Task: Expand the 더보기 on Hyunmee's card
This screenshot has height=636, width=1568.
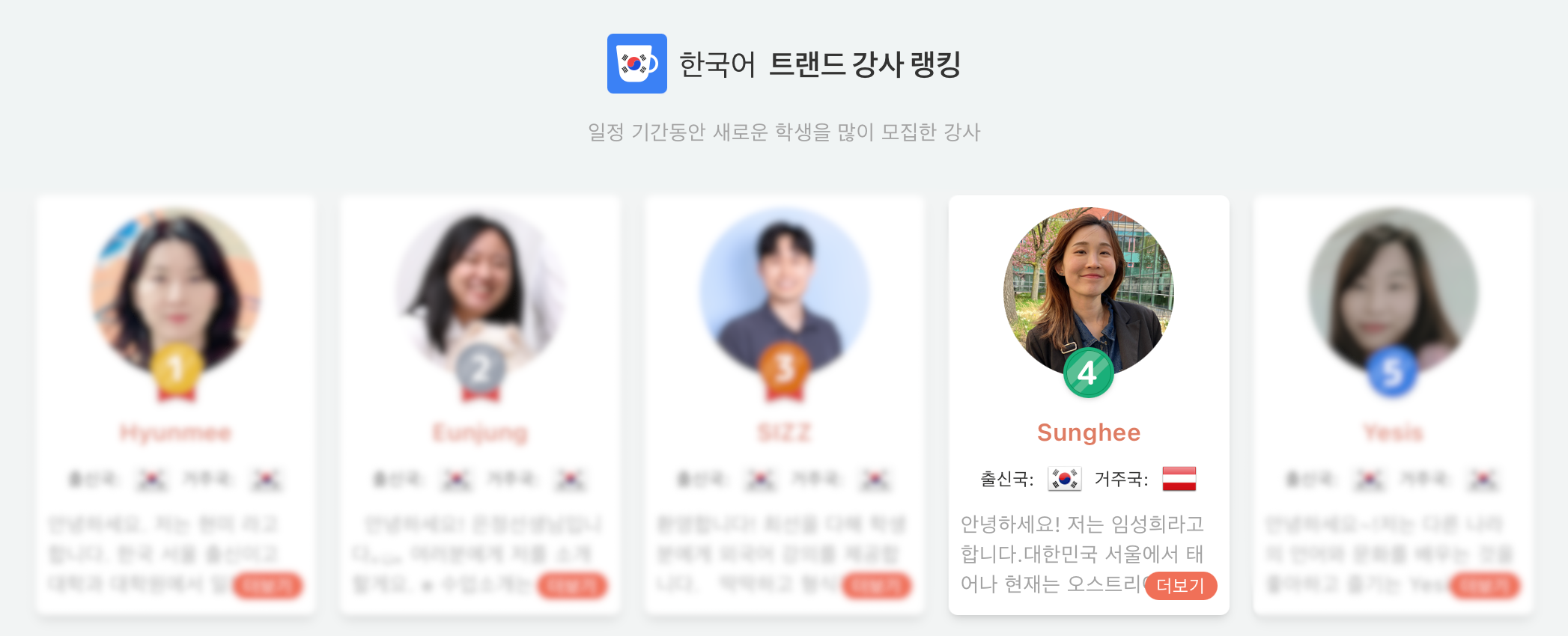Action: (267, 585)
